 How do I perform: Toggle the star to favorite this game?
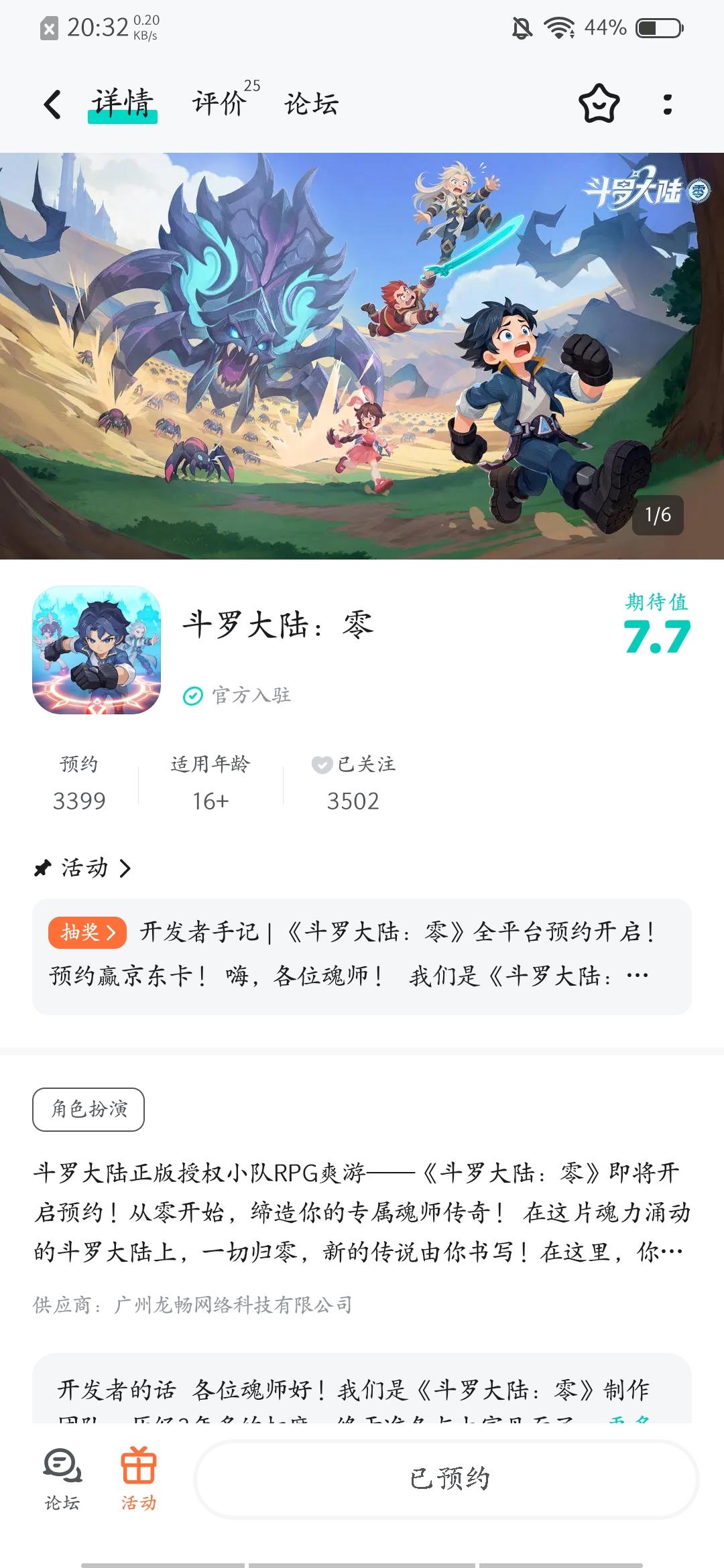(599, 105)
